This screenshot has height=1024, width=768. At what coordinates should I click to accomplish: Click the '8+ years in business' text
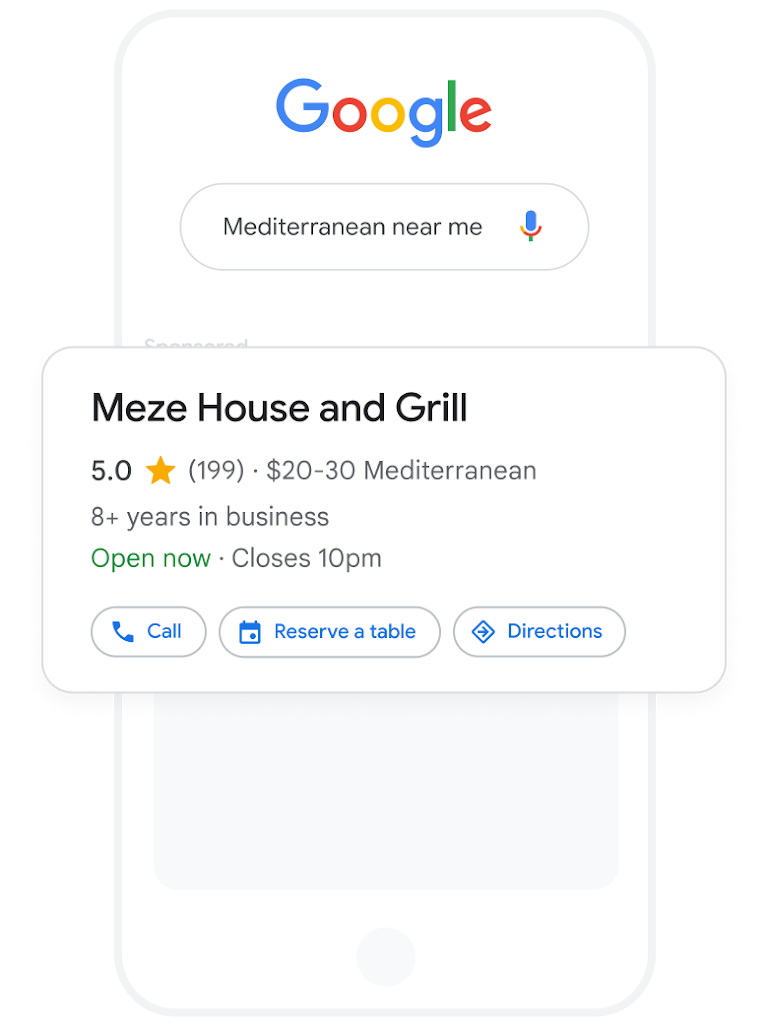209,516
